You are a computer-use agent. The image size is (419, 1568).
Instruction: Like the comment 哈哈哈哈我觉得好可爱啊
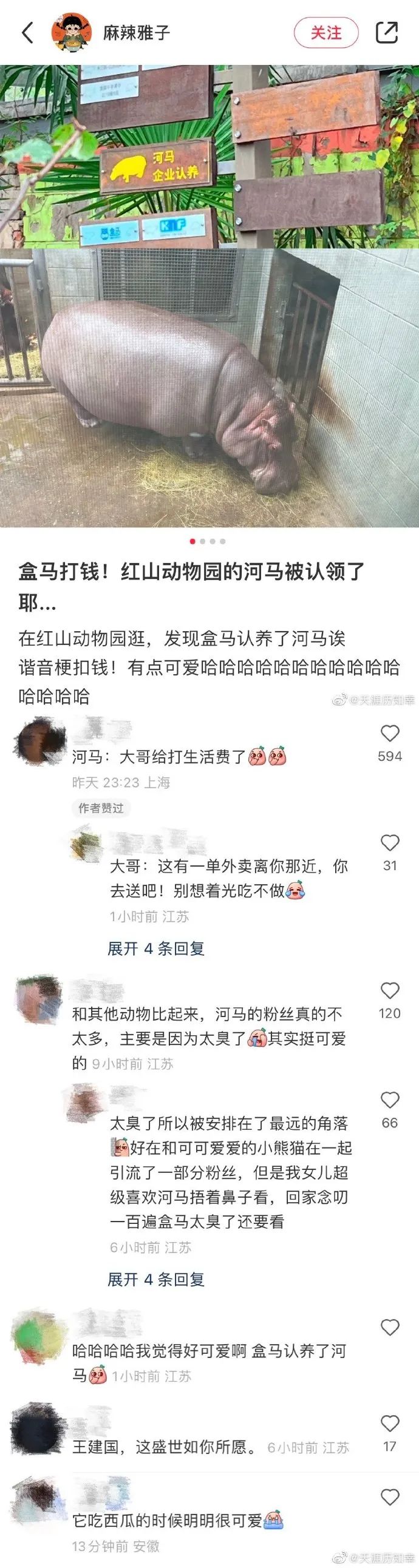coord(390,1328)
